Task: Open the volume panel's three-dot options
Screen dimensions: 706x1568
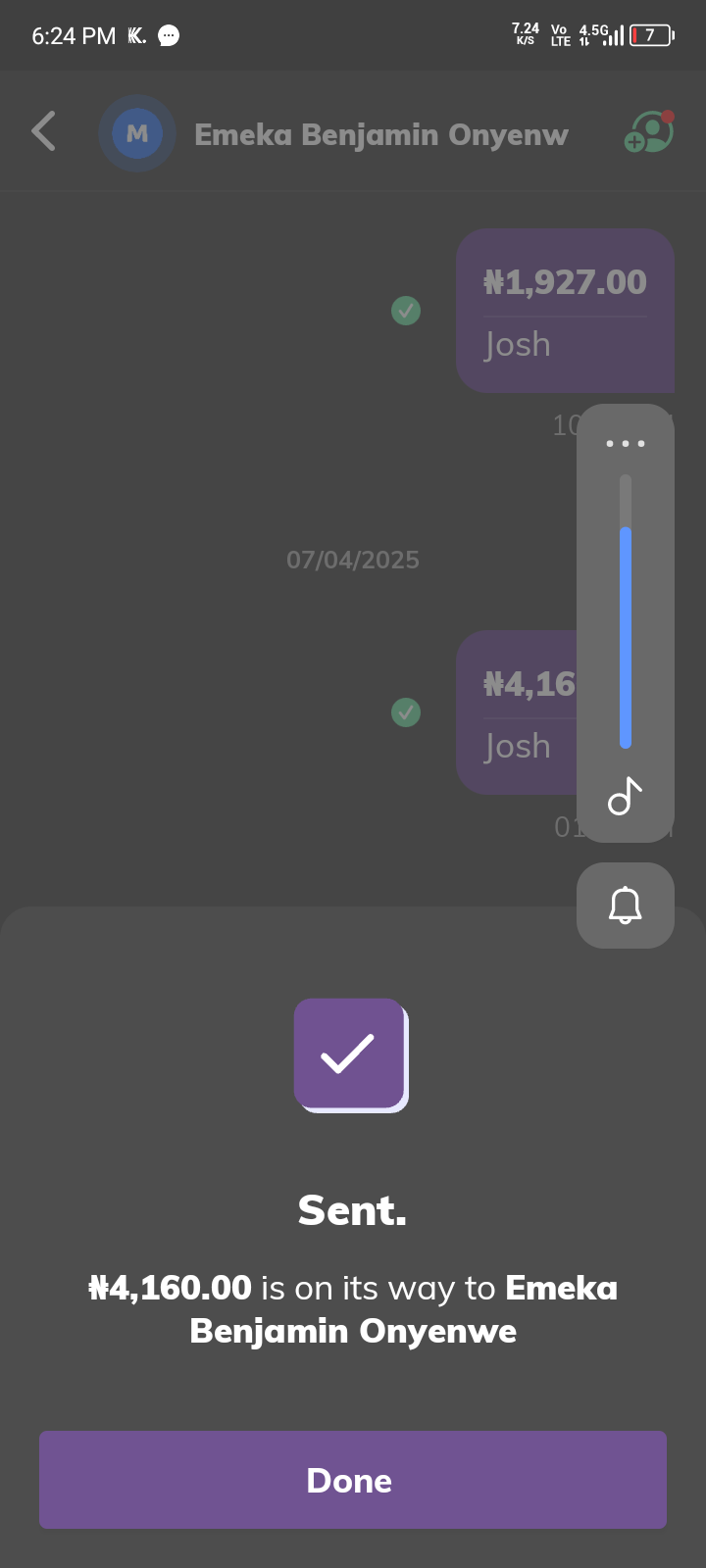Action: click(x=625, y=444)
